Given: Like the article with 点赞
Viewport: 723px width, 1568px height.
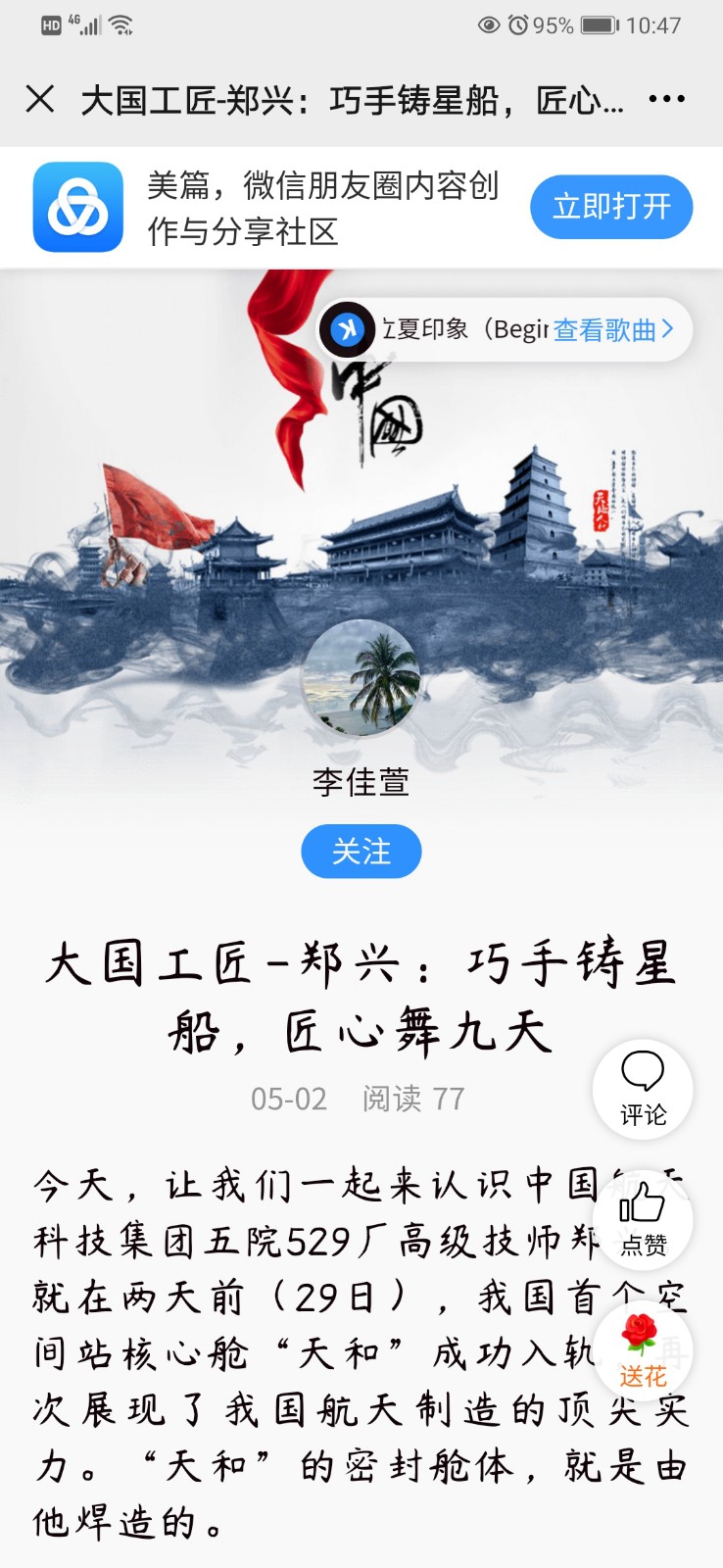Looking at the screenshot, I should (x=643, y=1219).
